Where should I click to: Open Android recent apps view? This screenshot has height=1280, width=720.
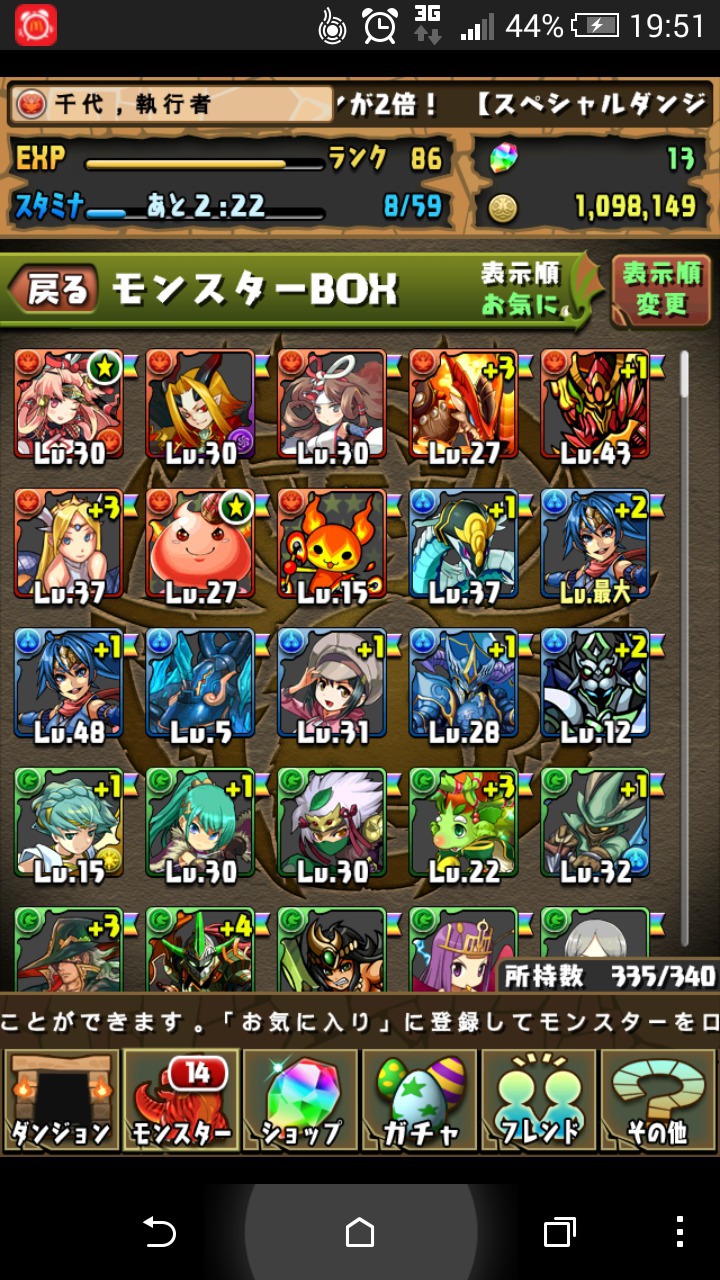coord(559,1232)
